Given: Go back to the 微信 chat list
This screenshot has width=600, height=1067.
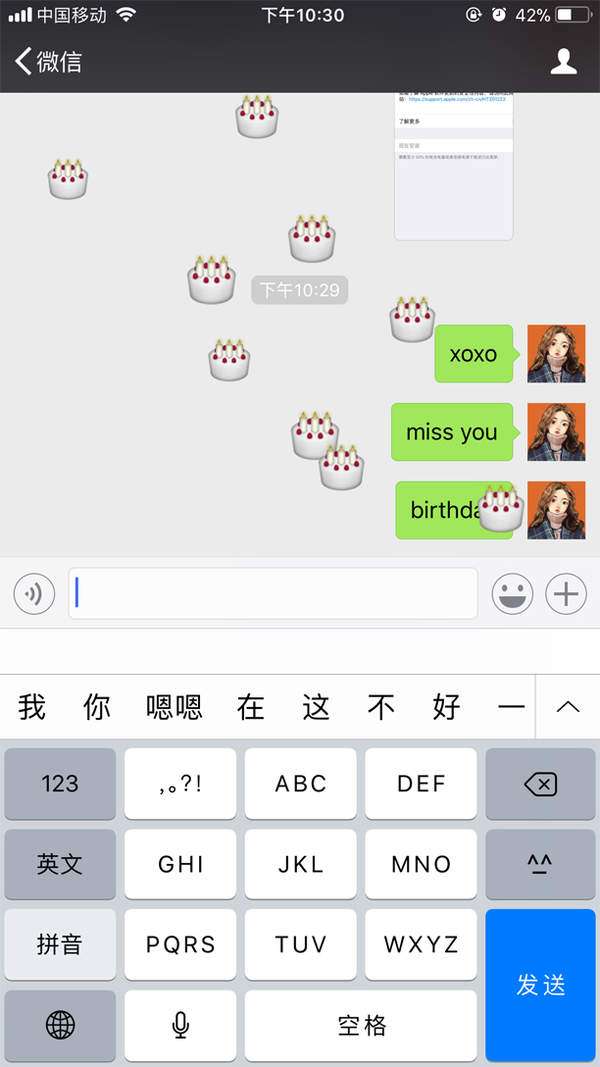Looking at the screenshot, I should 47,62.
